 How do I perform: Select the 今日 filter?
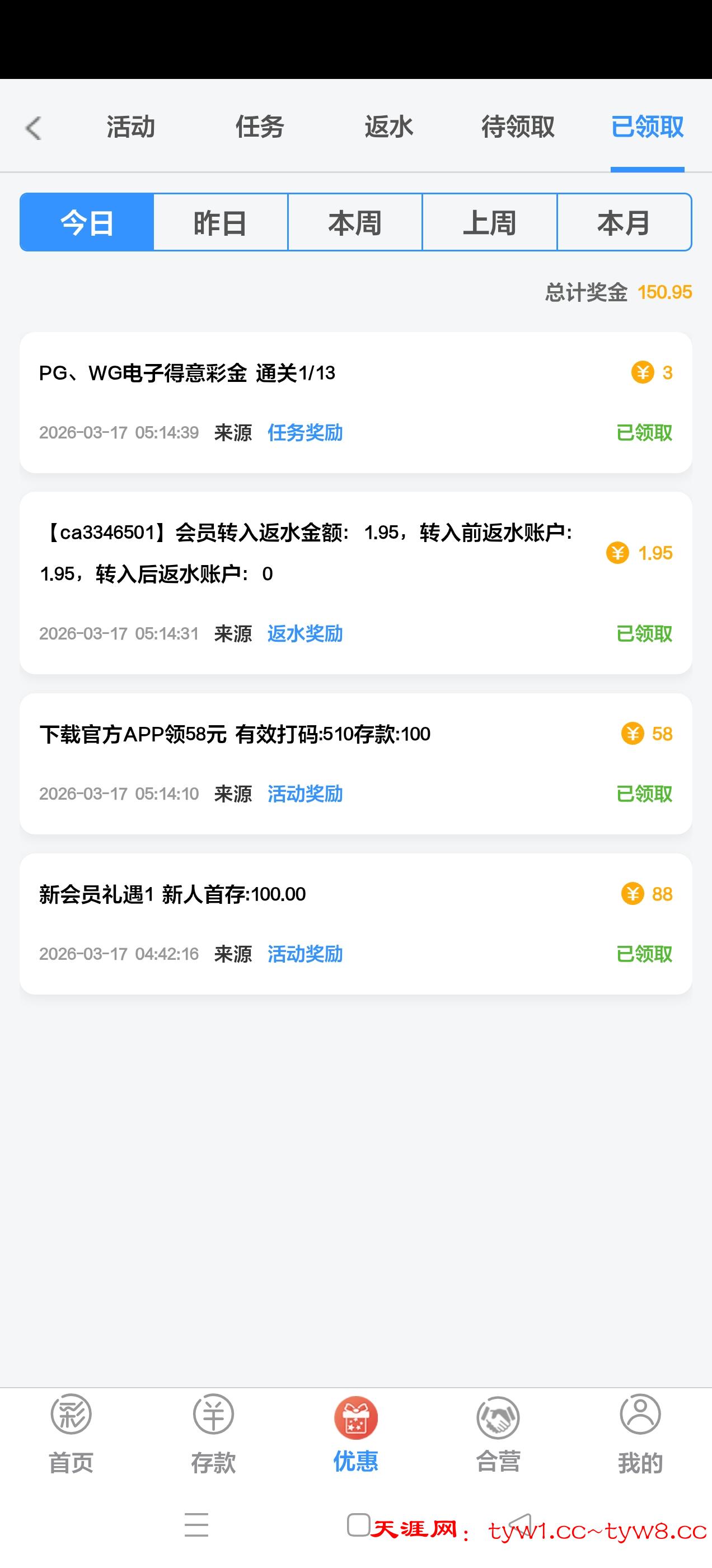pos(87,223)
